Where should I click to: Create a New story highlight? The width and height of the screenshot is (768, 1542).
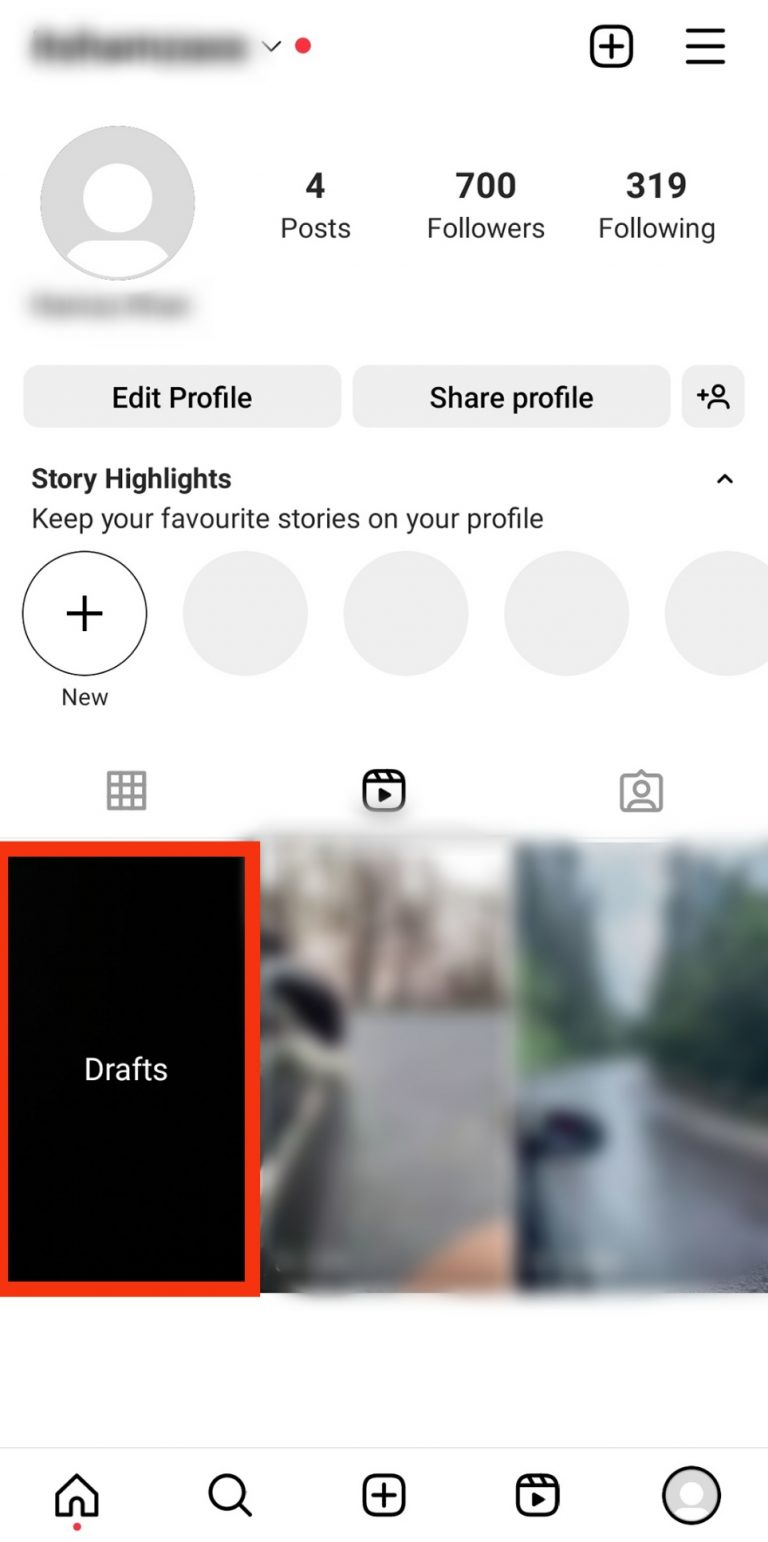(84, 613)
